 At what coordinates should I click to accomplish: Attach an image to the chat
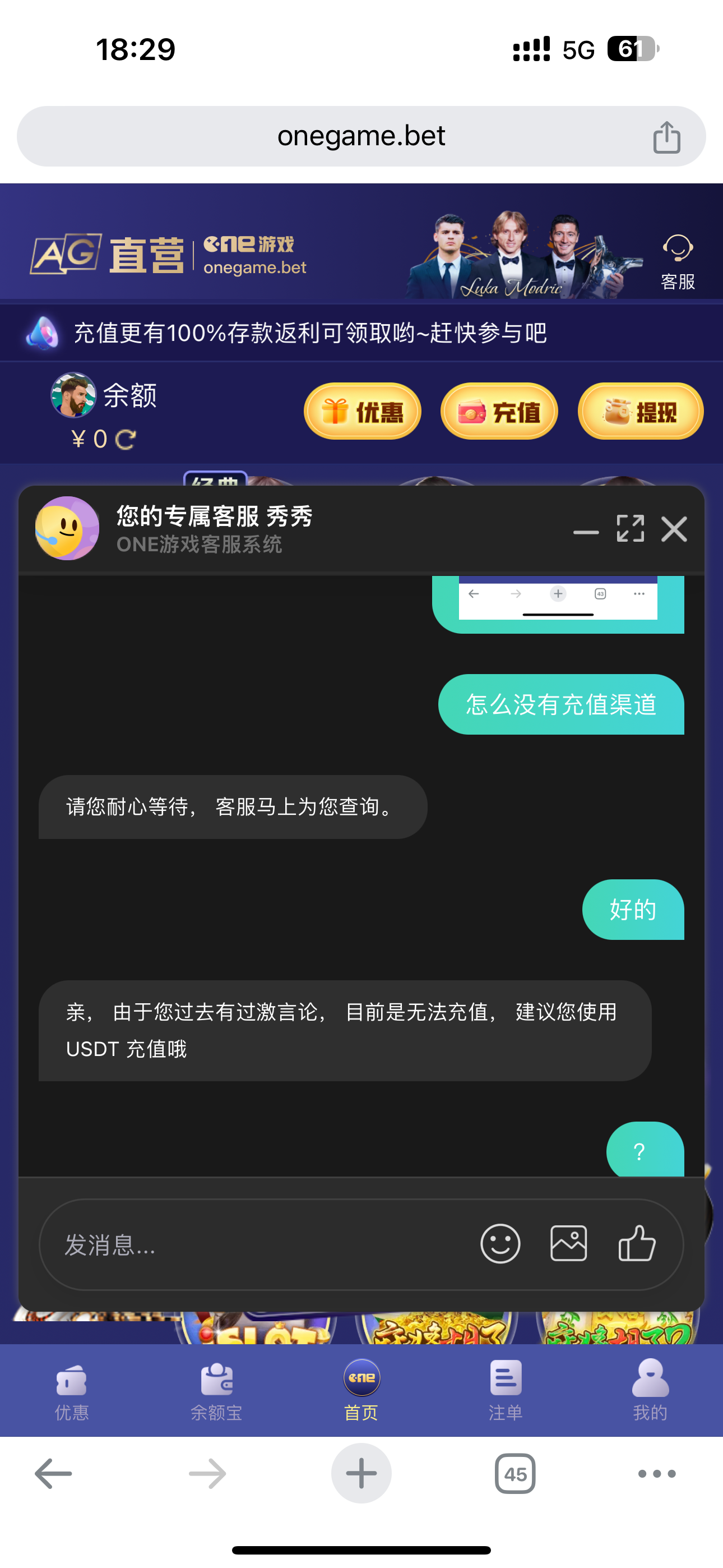pos(568,1243)
